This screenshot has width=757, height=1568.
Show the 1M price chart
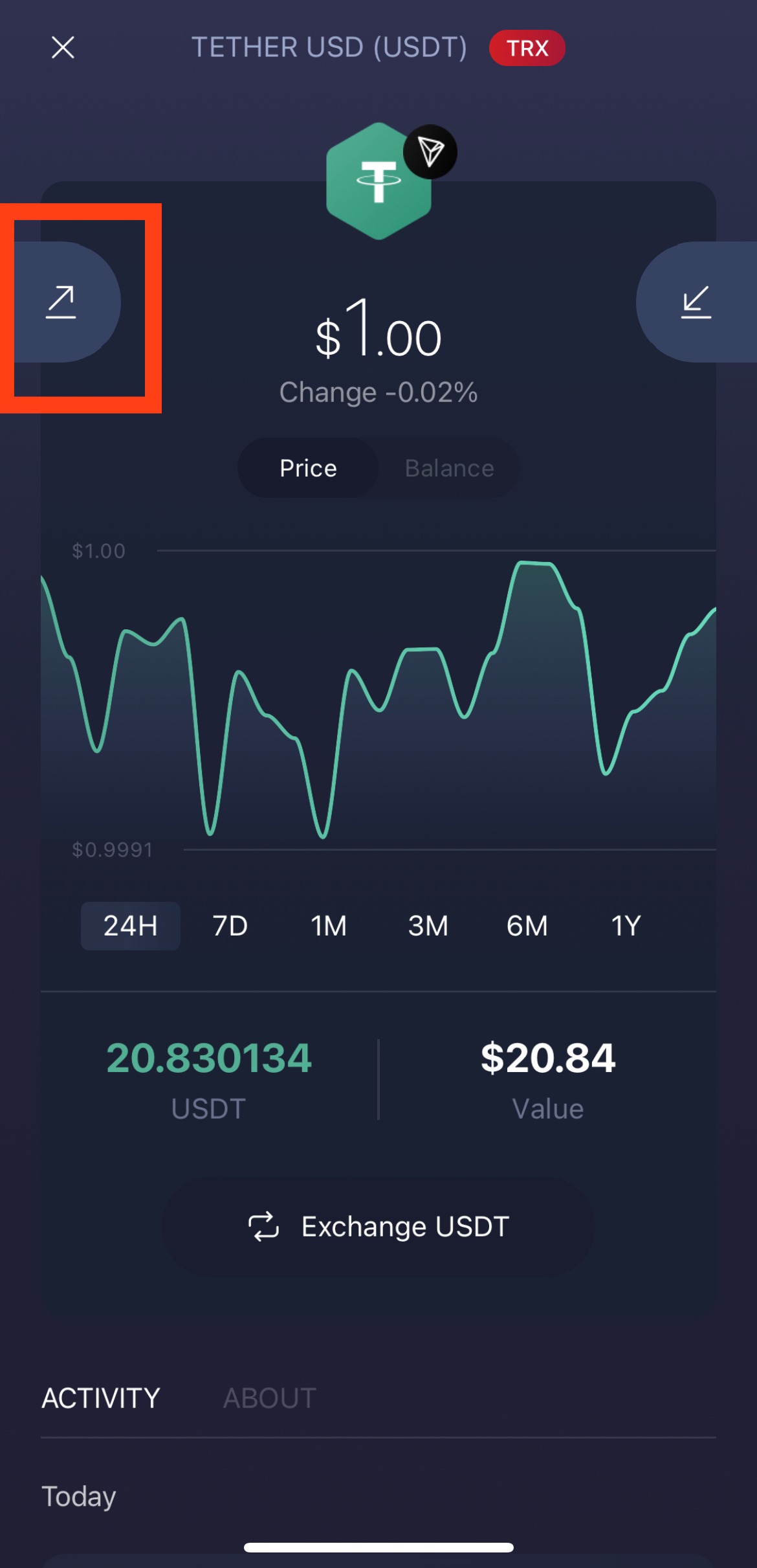[x=329, y=926]
